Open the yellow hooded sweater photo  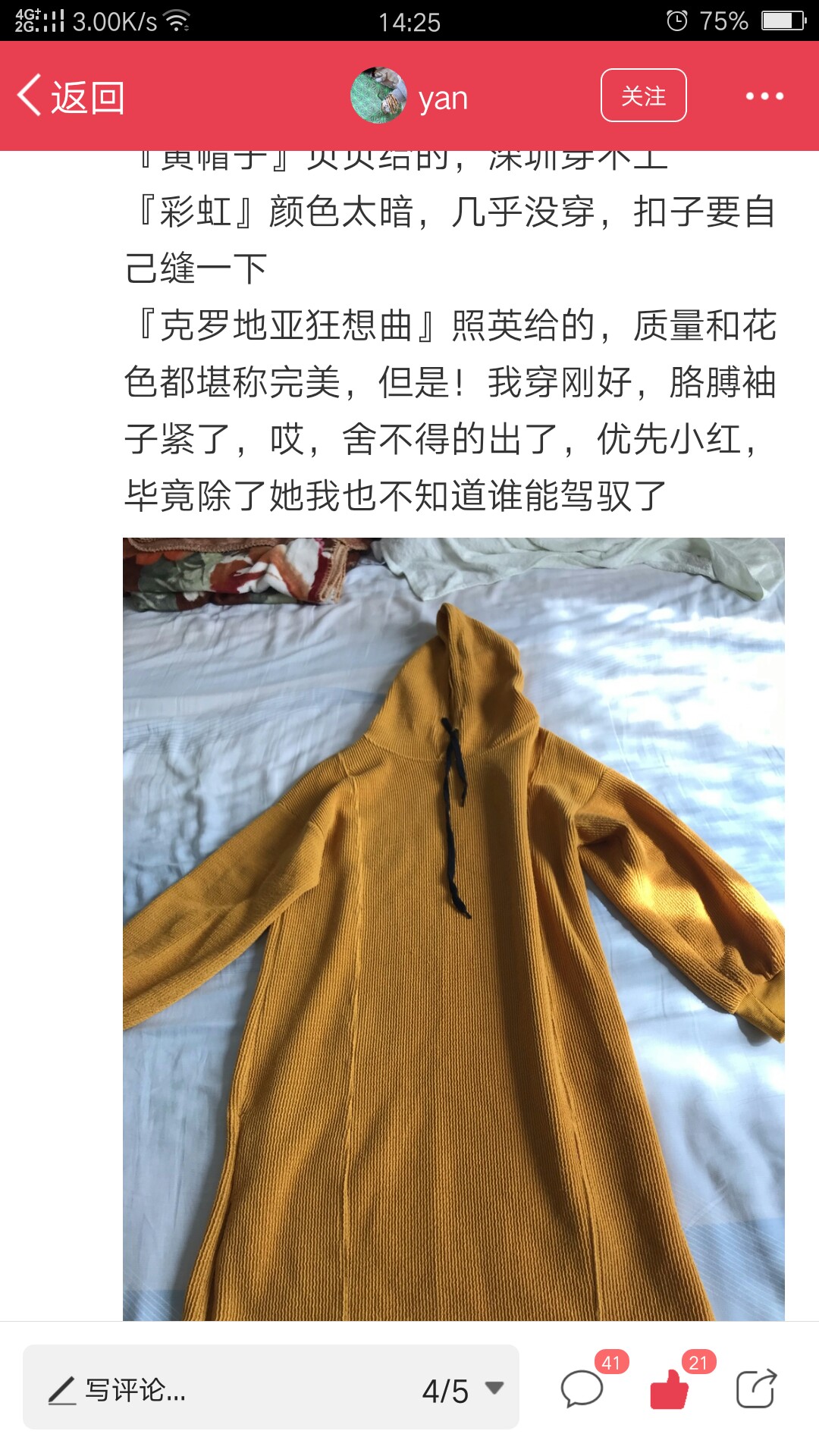[x=453, y=929]
